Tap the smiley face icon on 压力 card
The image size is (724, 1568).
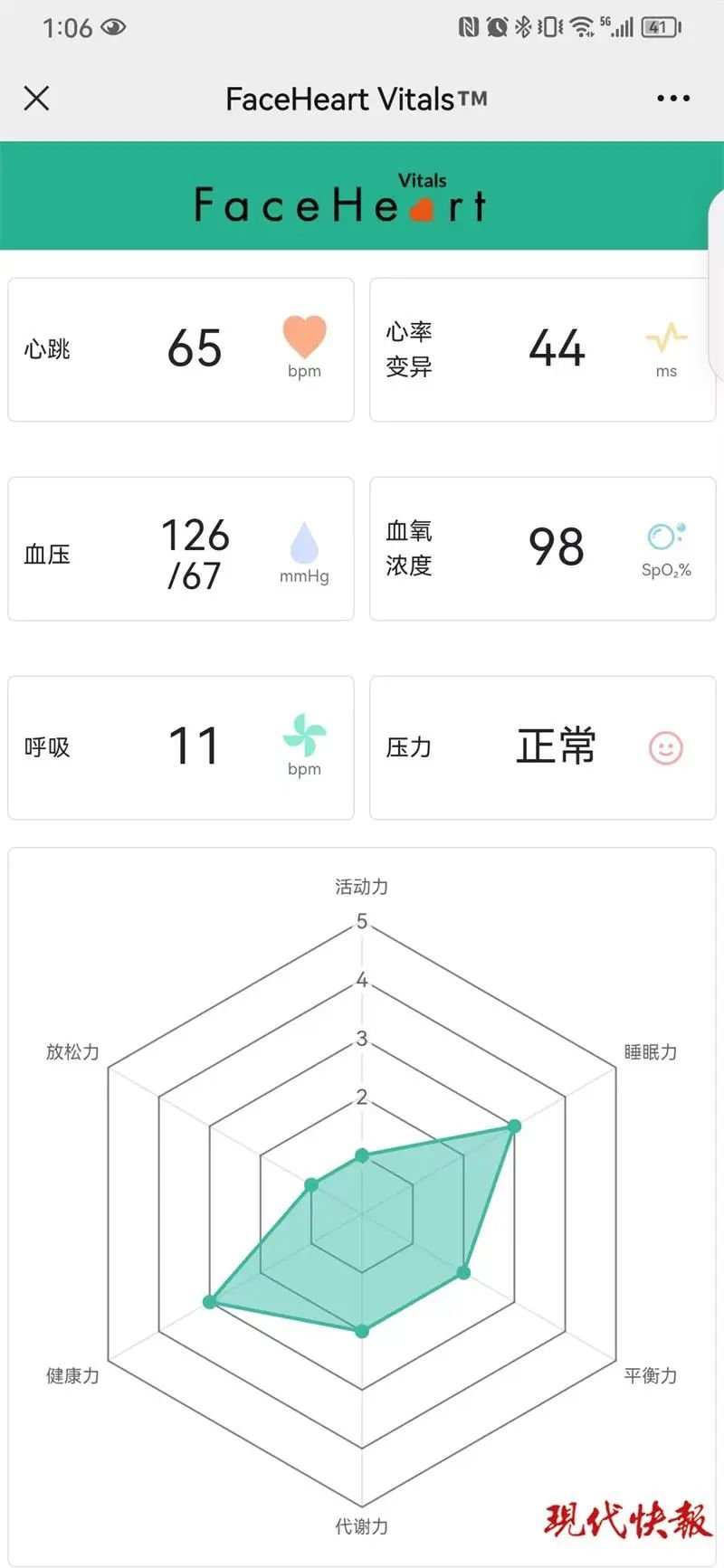(x=666, y=748)
